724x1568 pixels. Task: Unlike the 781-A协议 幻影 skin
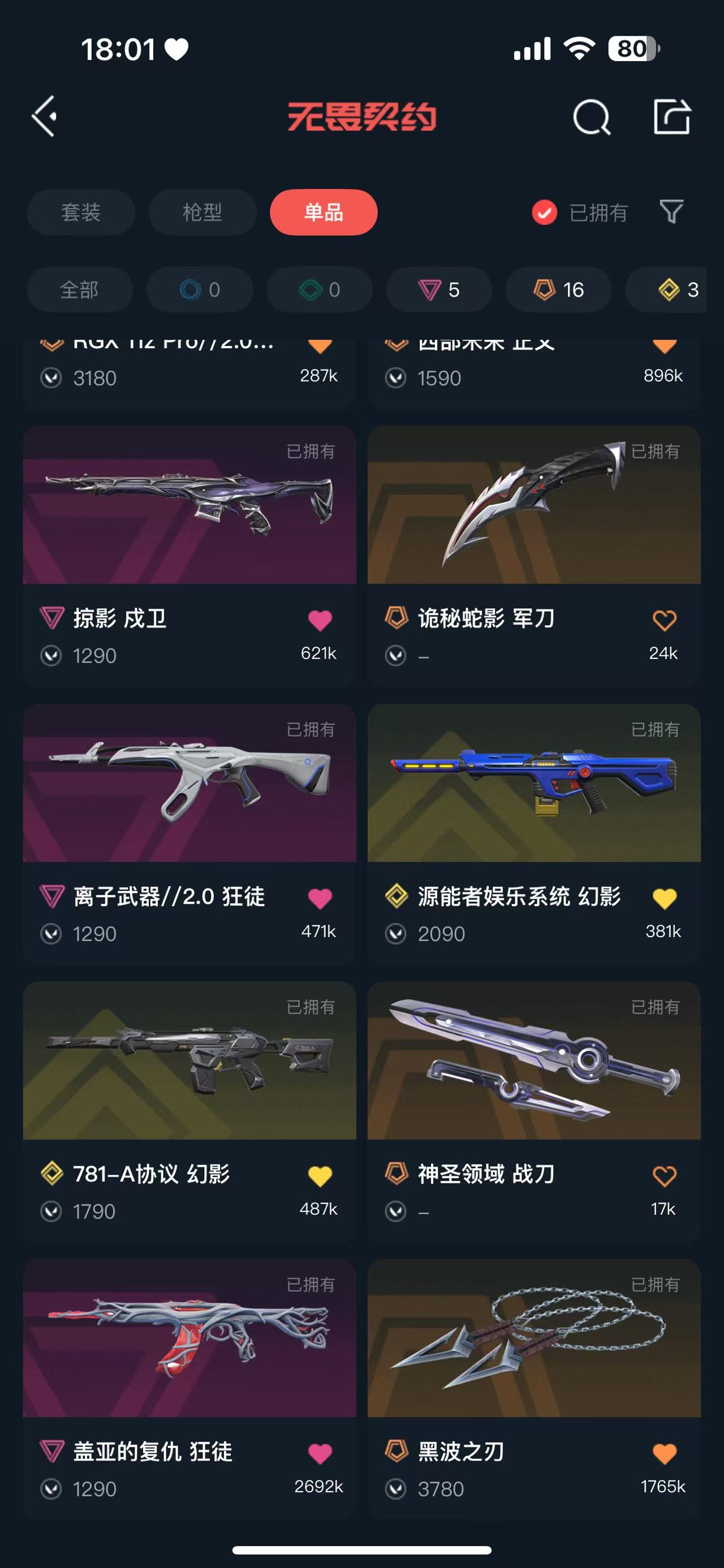point(320,1175)
